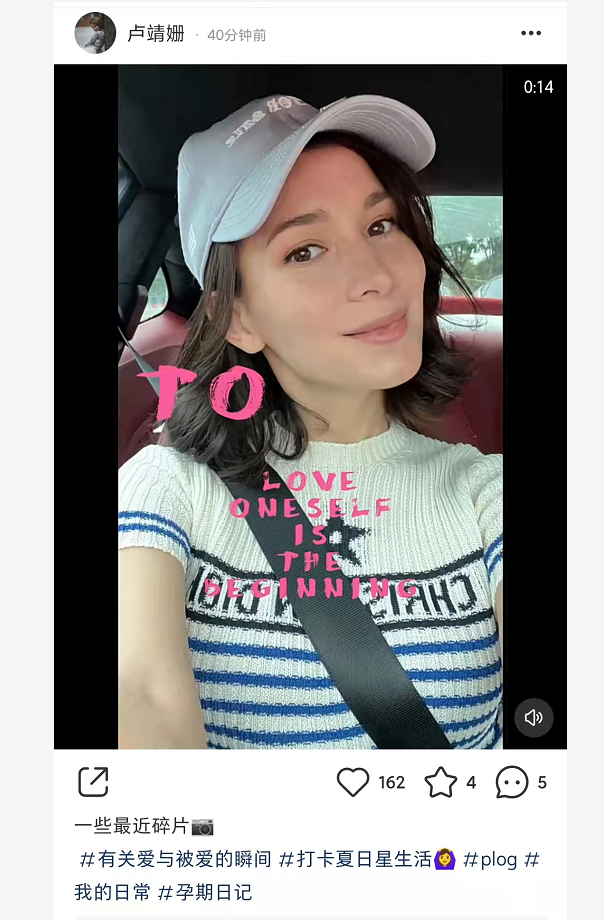Open hashtag #有关爱与被爱的瞬间
Viewport: 604px width, 920px height.
click(175, 859)
